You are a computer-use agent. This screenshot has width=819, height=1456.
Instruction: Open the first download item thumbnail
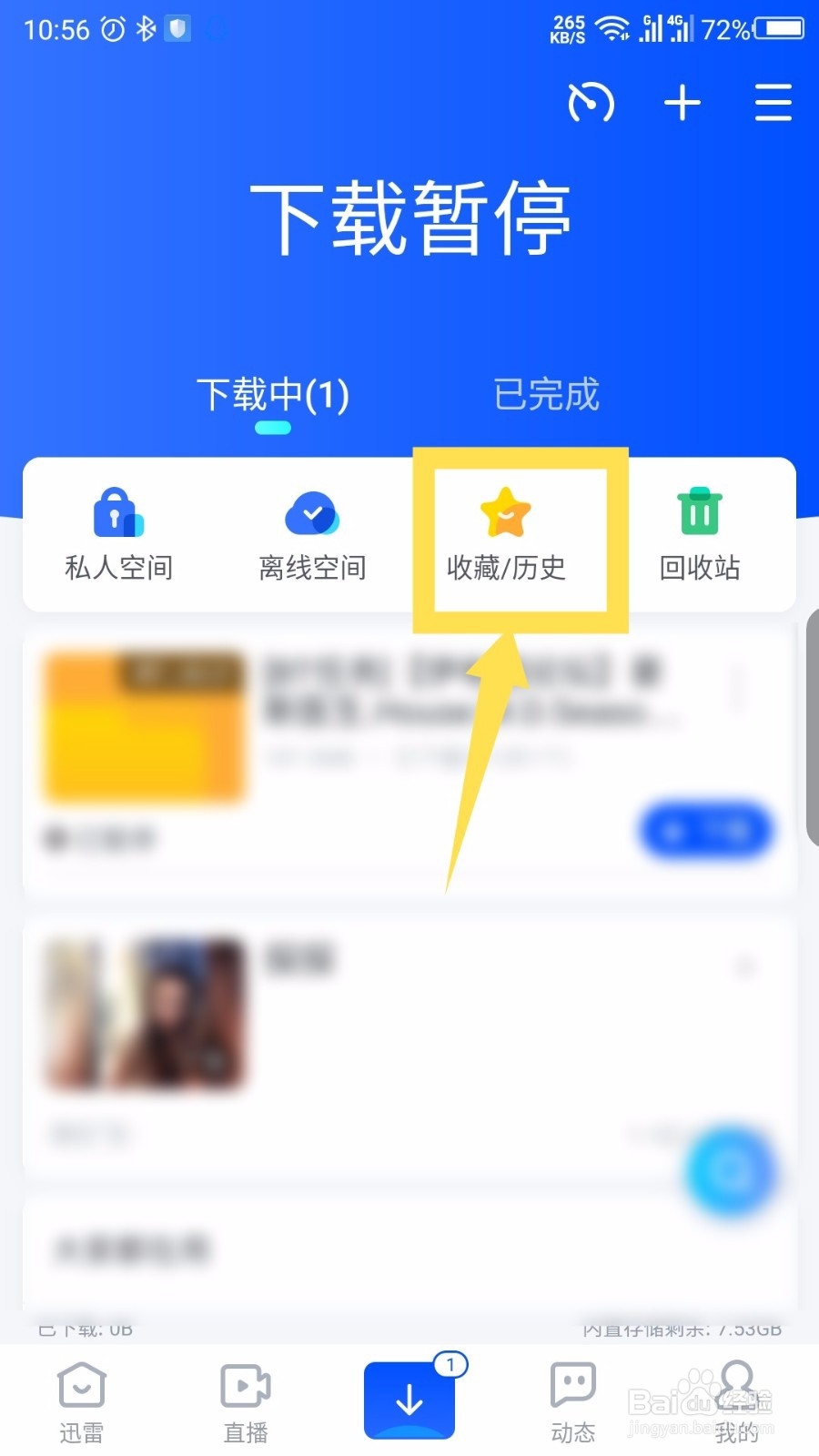[x=143, y=728]
